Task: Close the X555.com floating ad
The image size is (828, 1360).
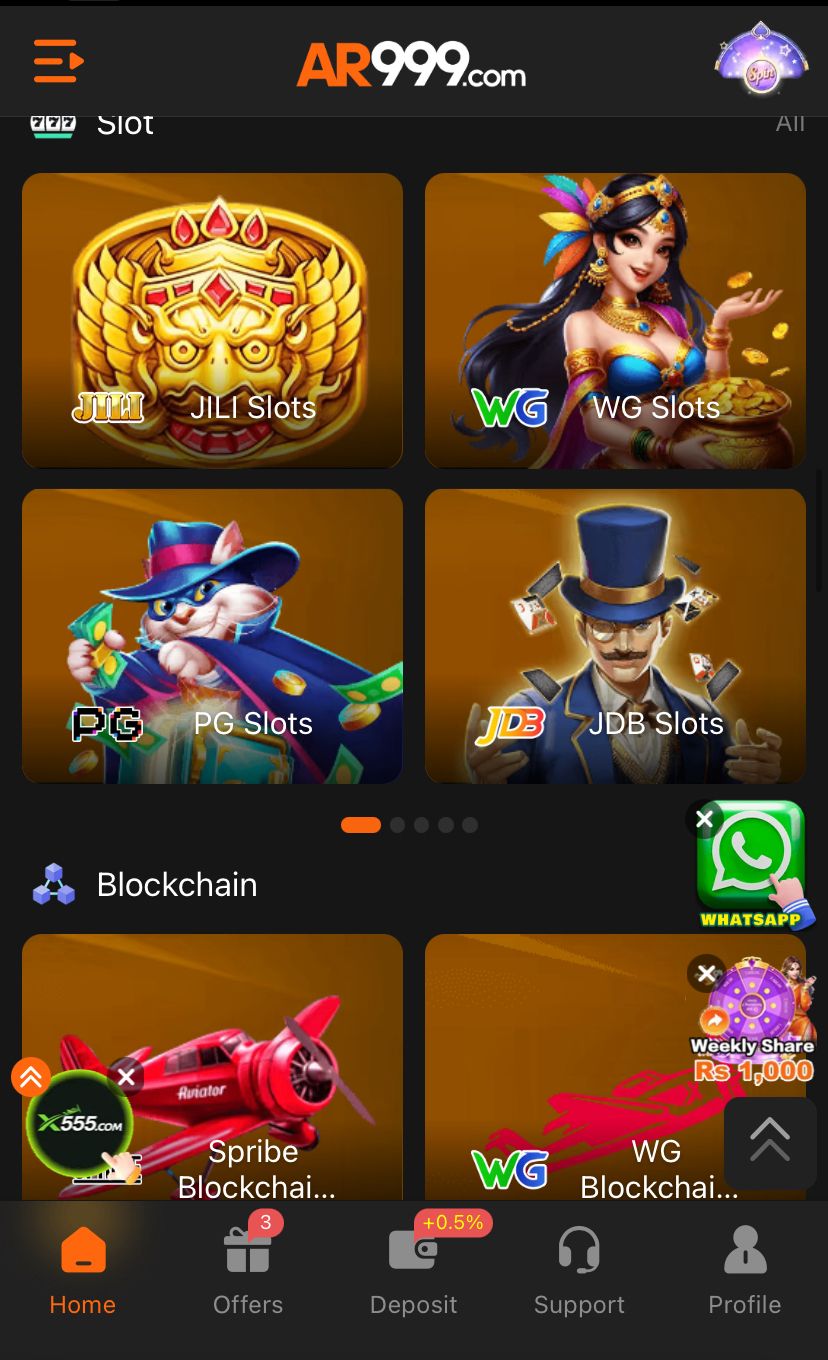Action: [126, 1077]
